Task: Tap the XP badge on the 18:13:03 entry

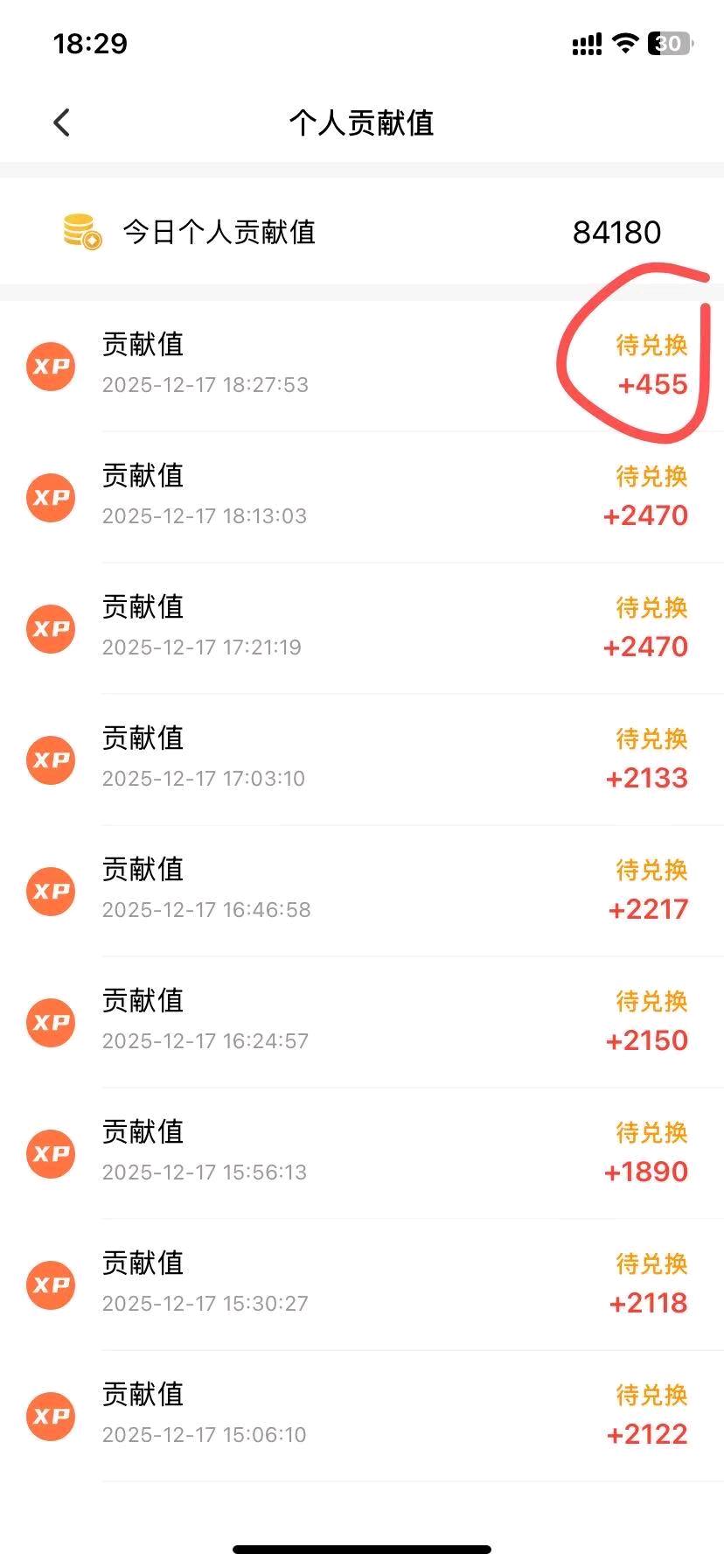Action: [51, 498]
